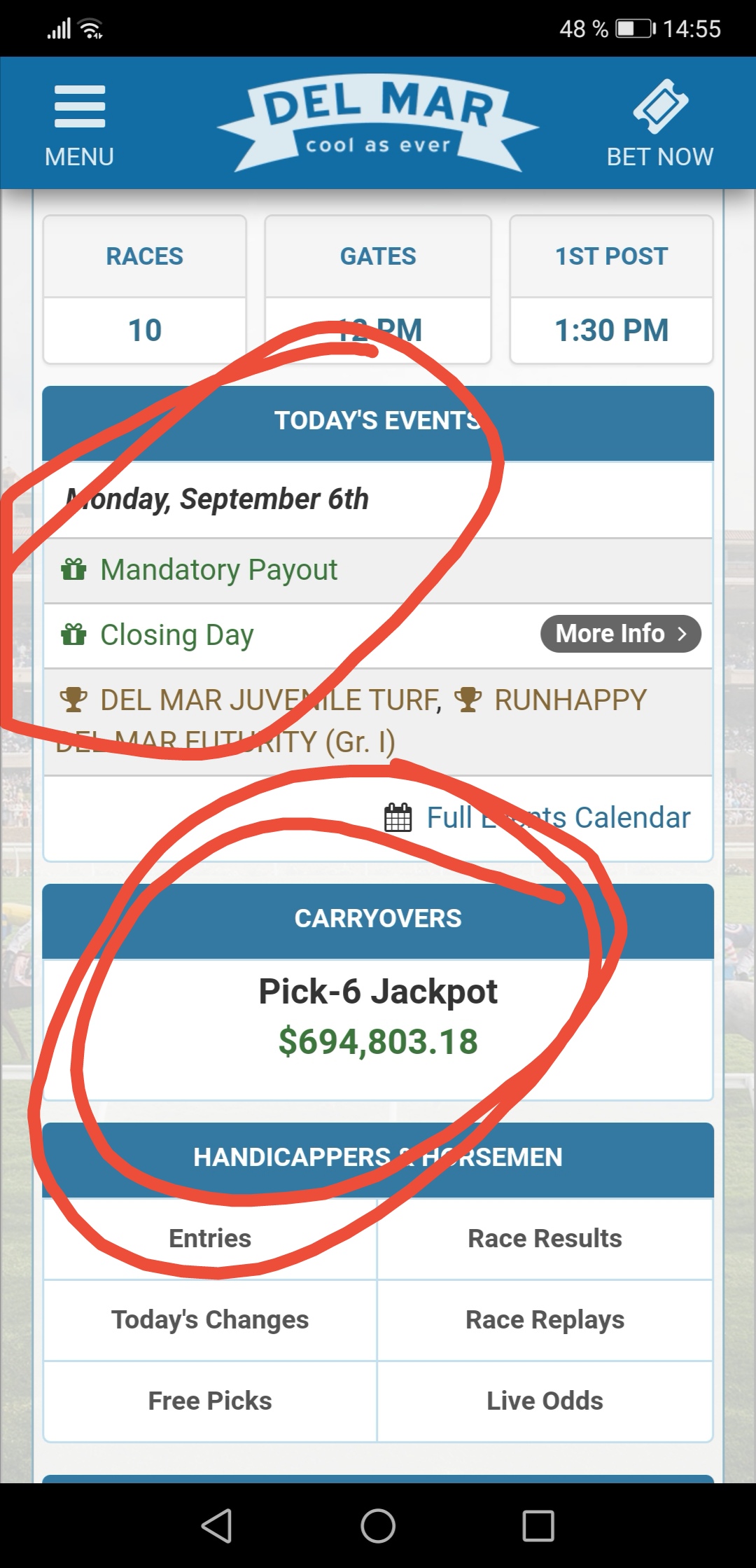Screen dimensions: 756x1568
Task: Check Today's Changes
Action: 210,1320
